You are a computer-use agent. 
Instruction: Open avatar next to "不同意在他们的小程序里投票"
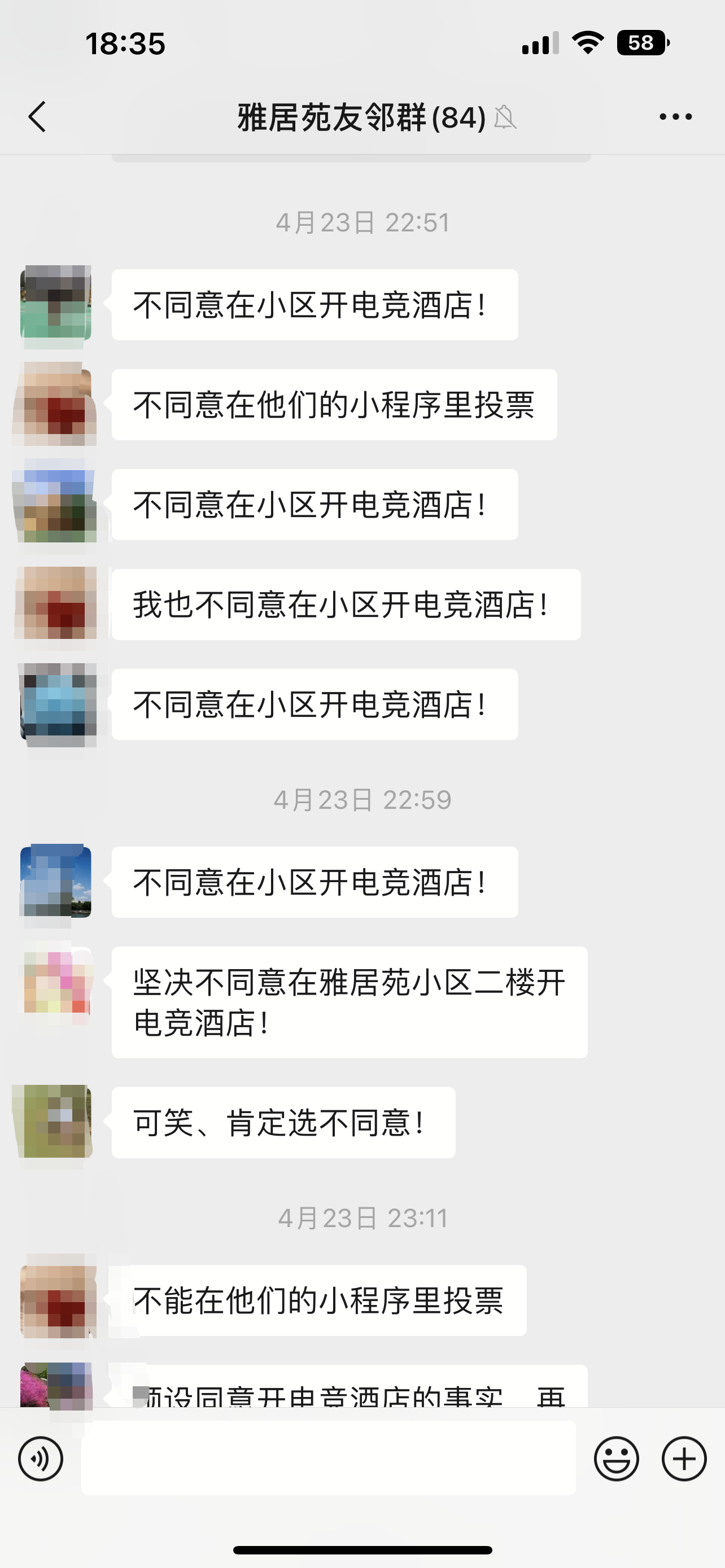(55, 404)
